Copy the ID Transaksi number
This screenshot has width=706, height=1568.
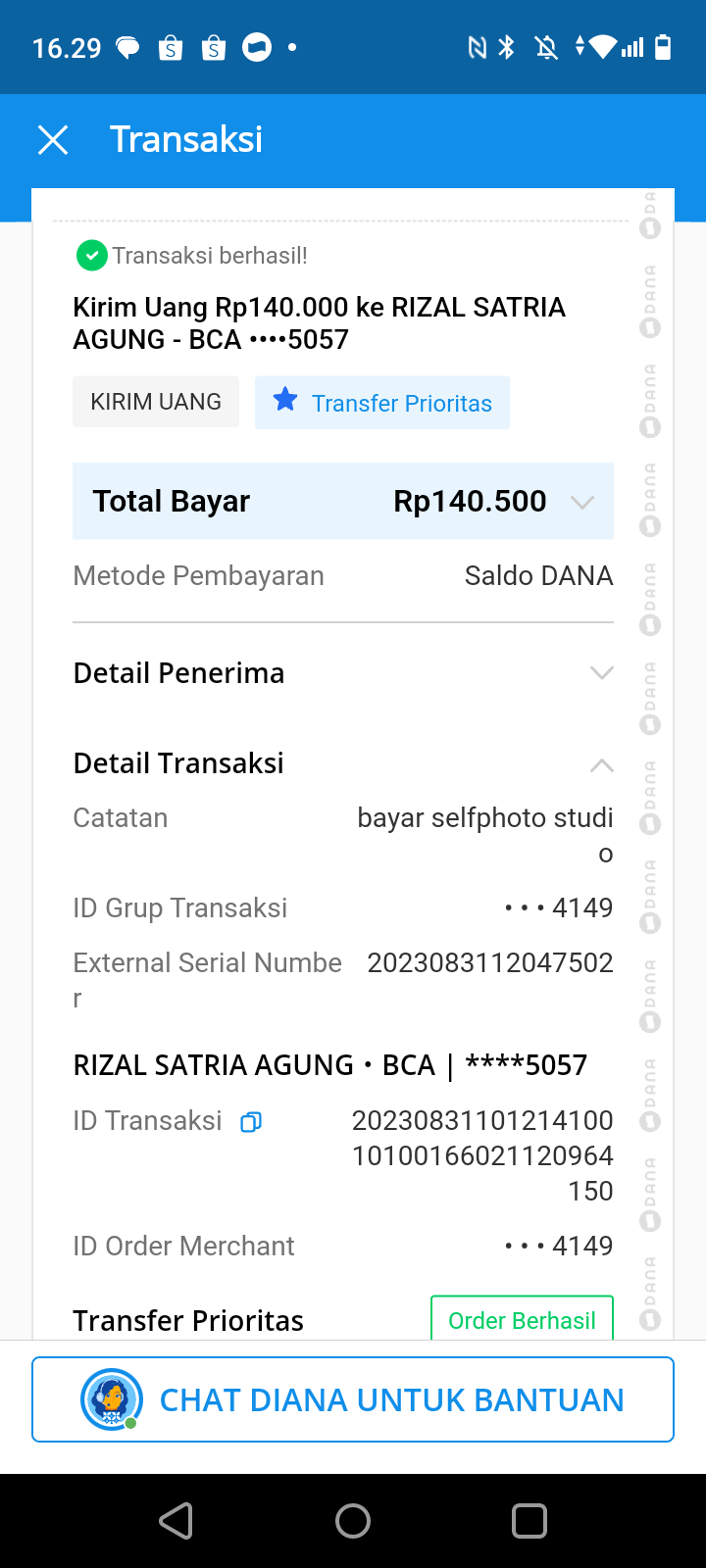[251, 1122]
